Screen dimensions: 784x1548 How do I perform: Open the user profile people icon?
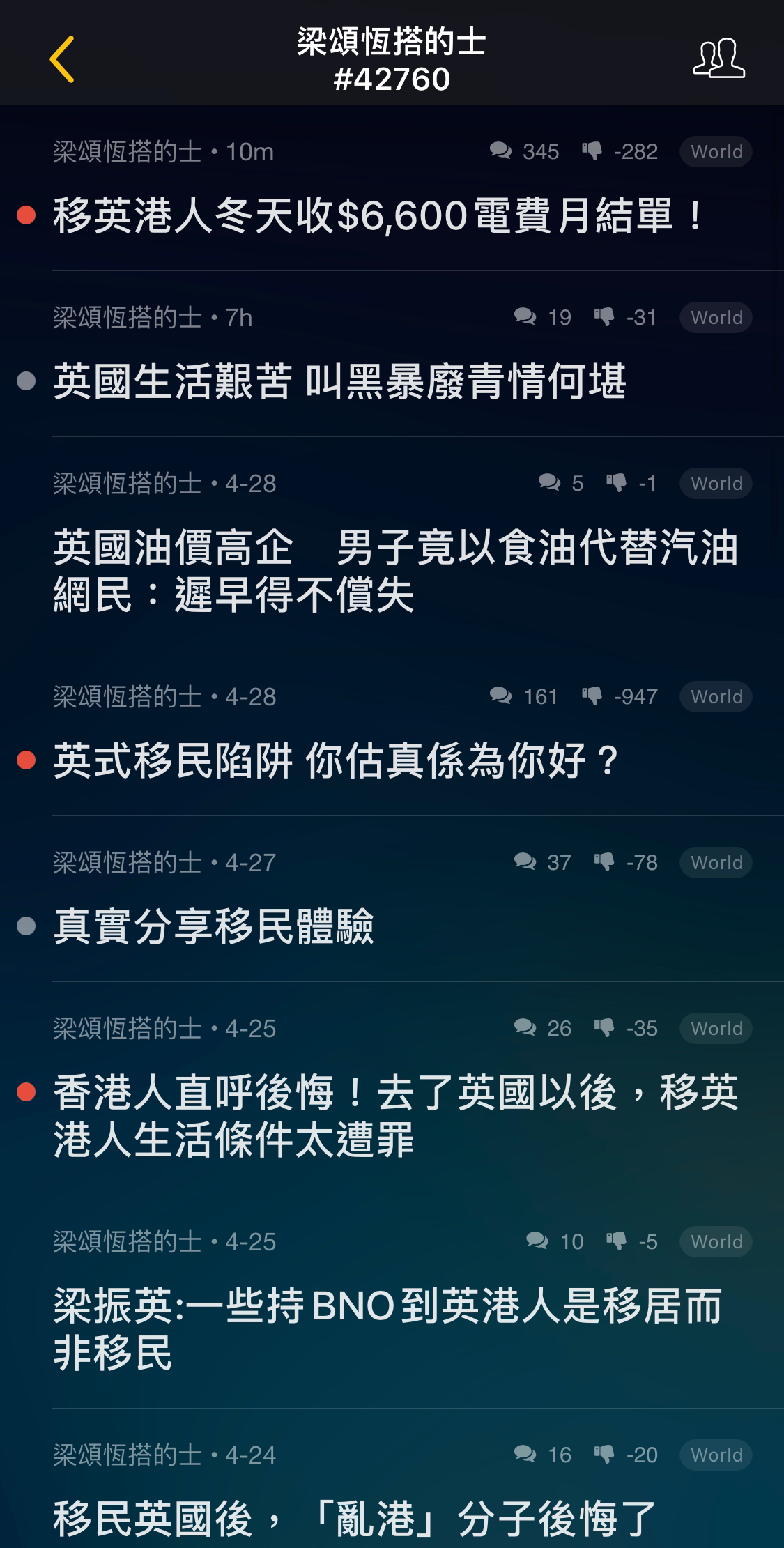click(x=718, y=59)
